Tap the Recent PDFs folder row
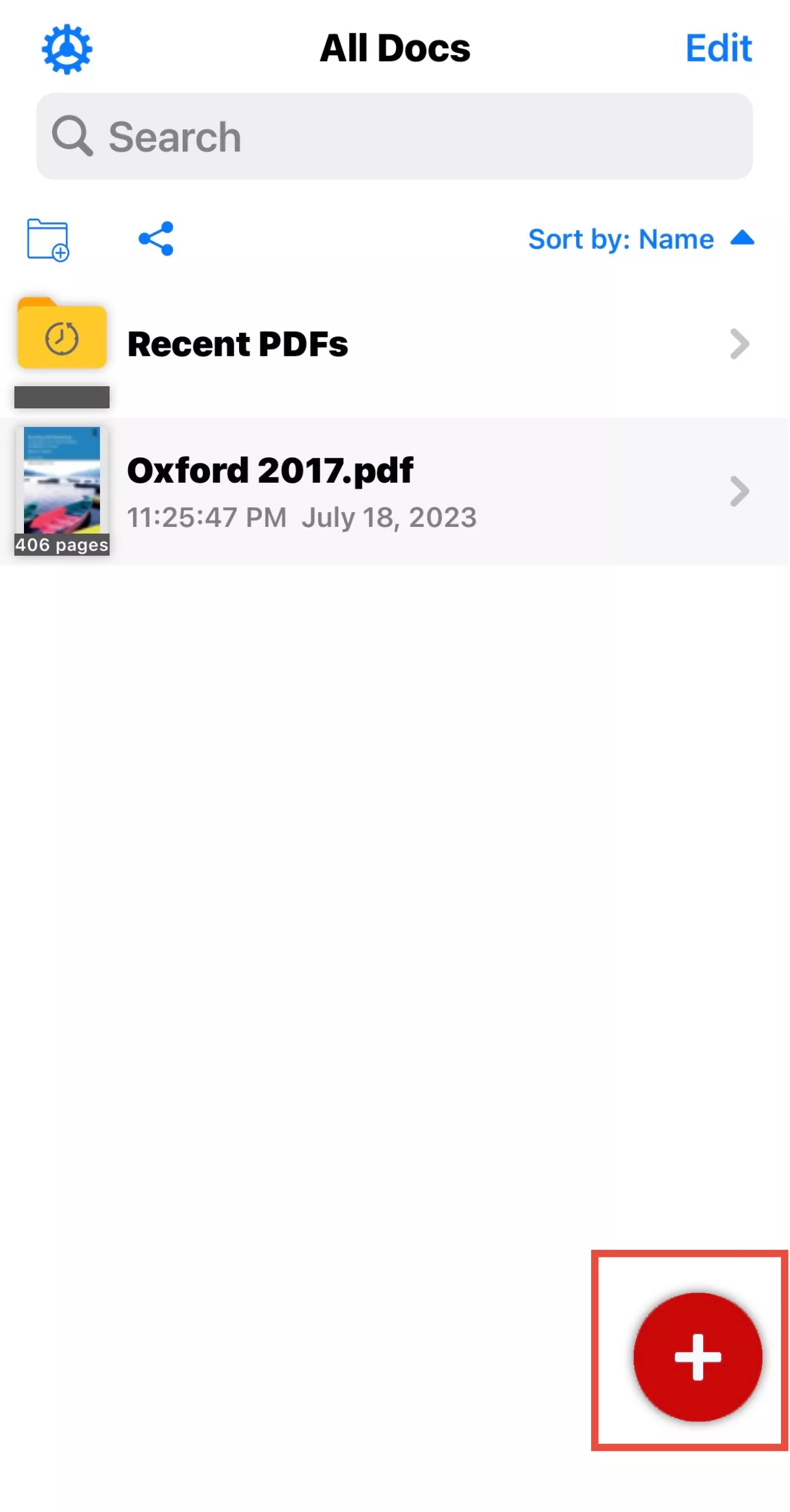The width and height of the screenshot is (790, 1512). 359,343
